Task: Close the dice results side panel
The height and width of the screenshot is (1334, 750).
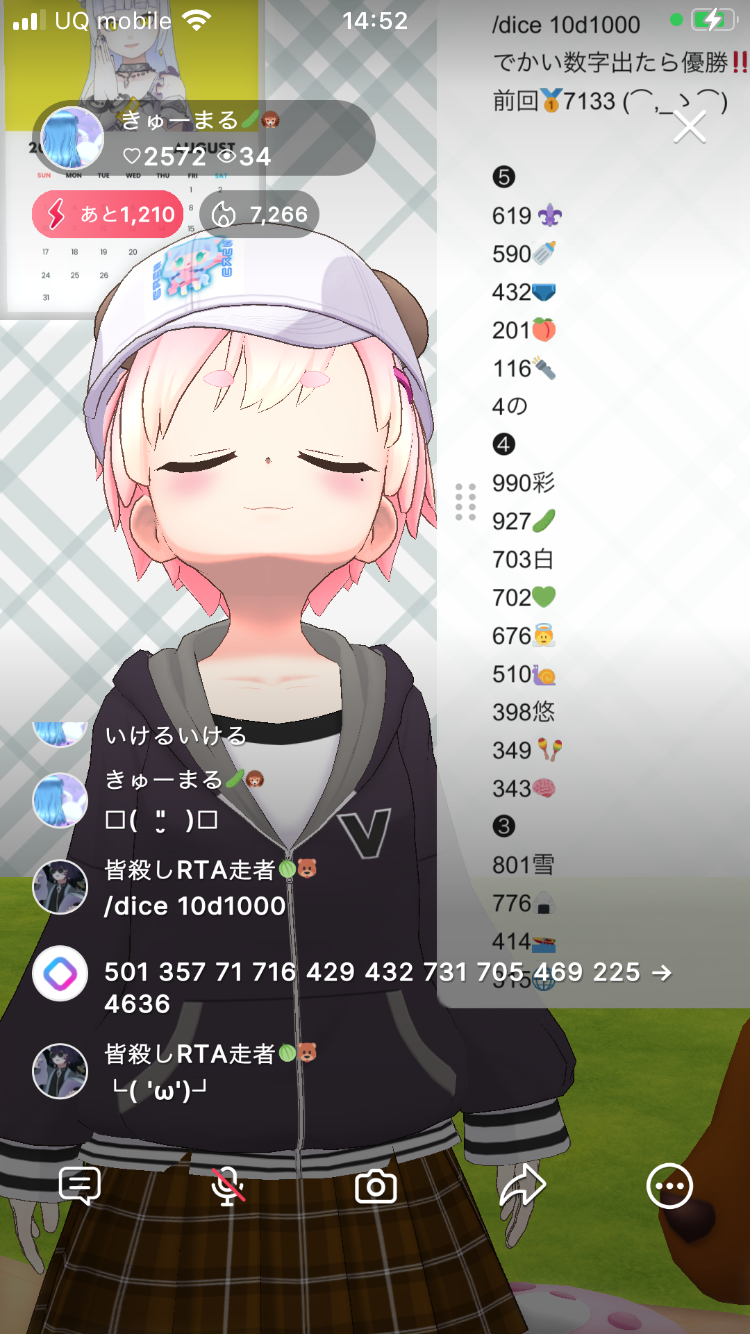Action: pos(689,127)
